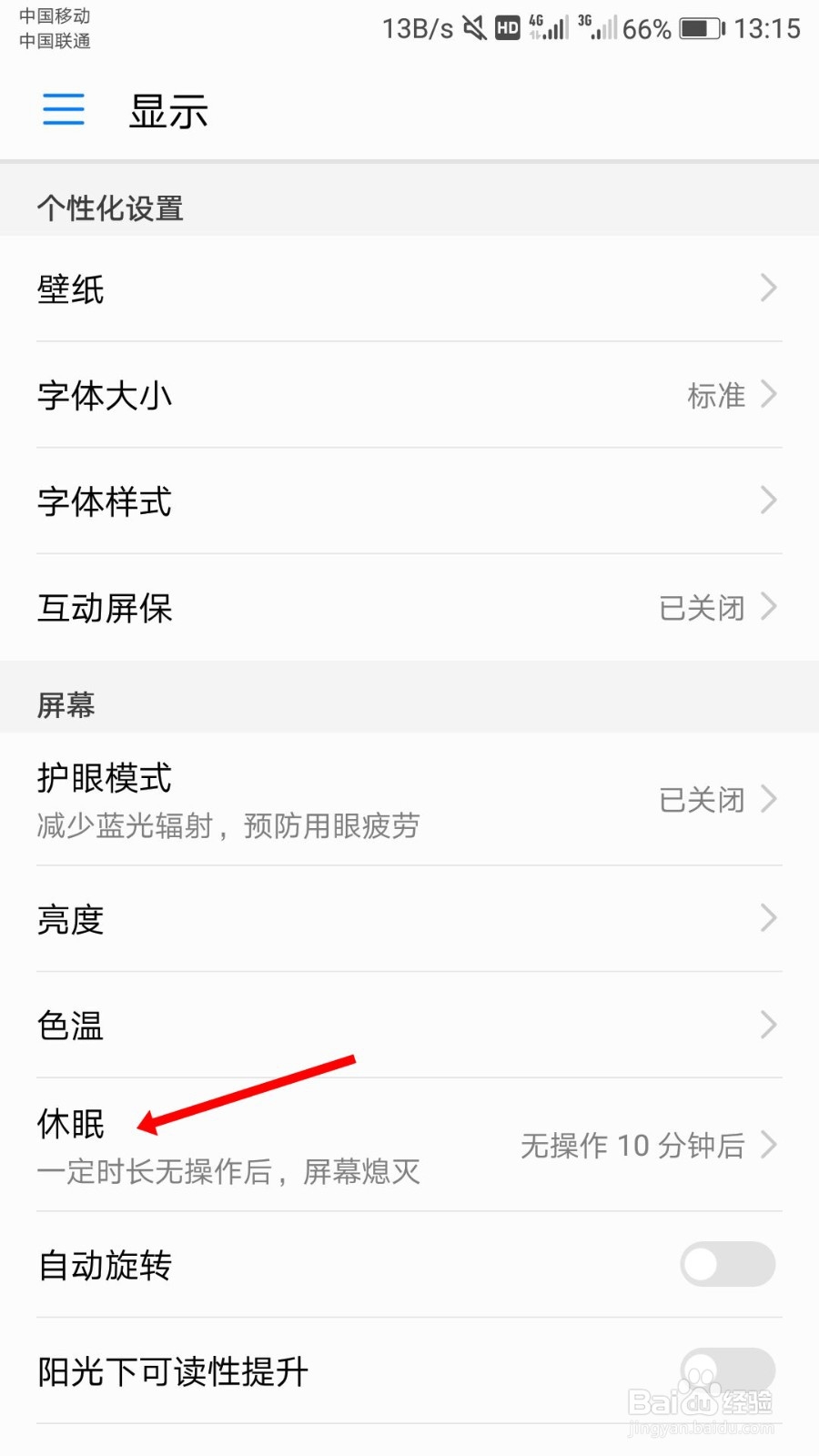Click the network speed indicator showing 13B/s
819x1456 pixels.
pyautogui.click(x=420, y=27)
